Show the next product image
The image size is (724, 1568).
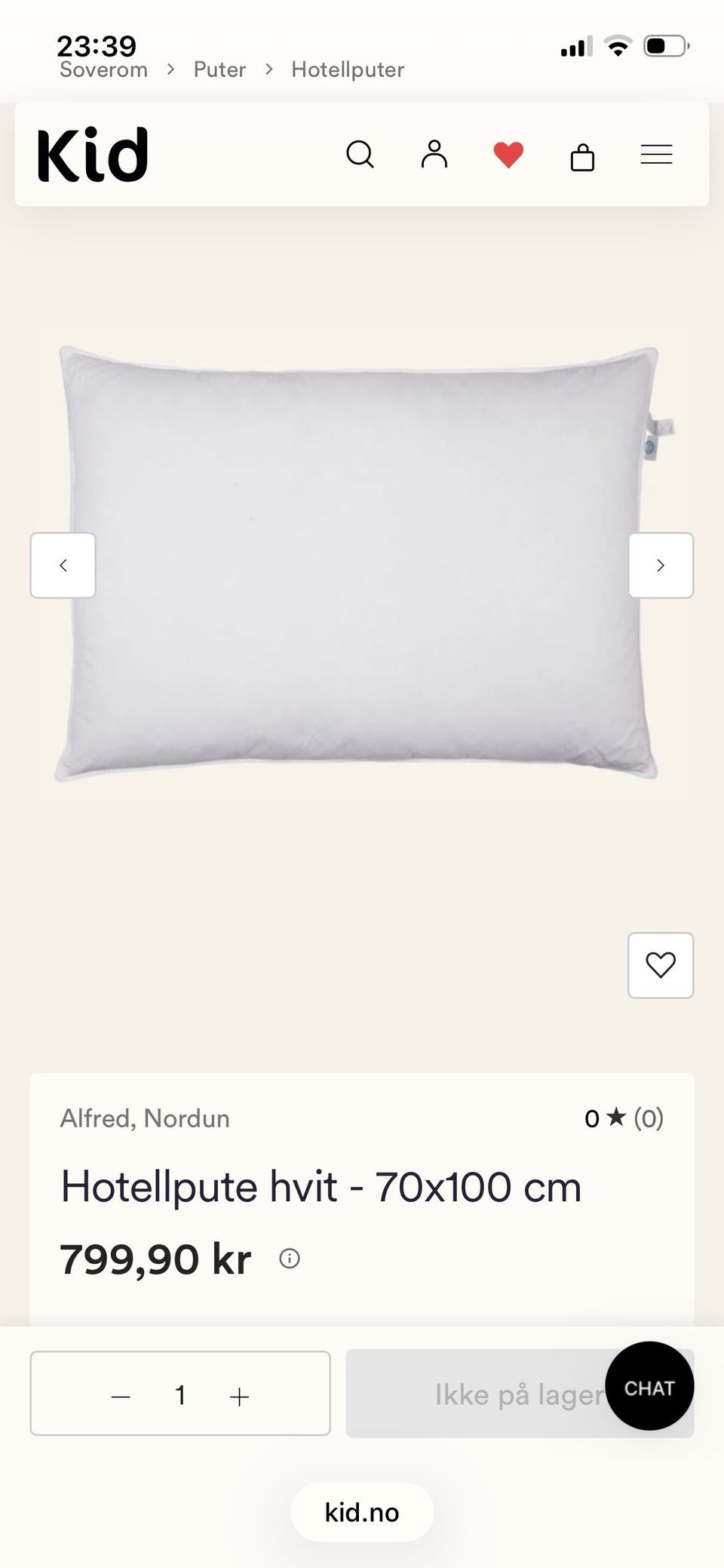(661, 565)
